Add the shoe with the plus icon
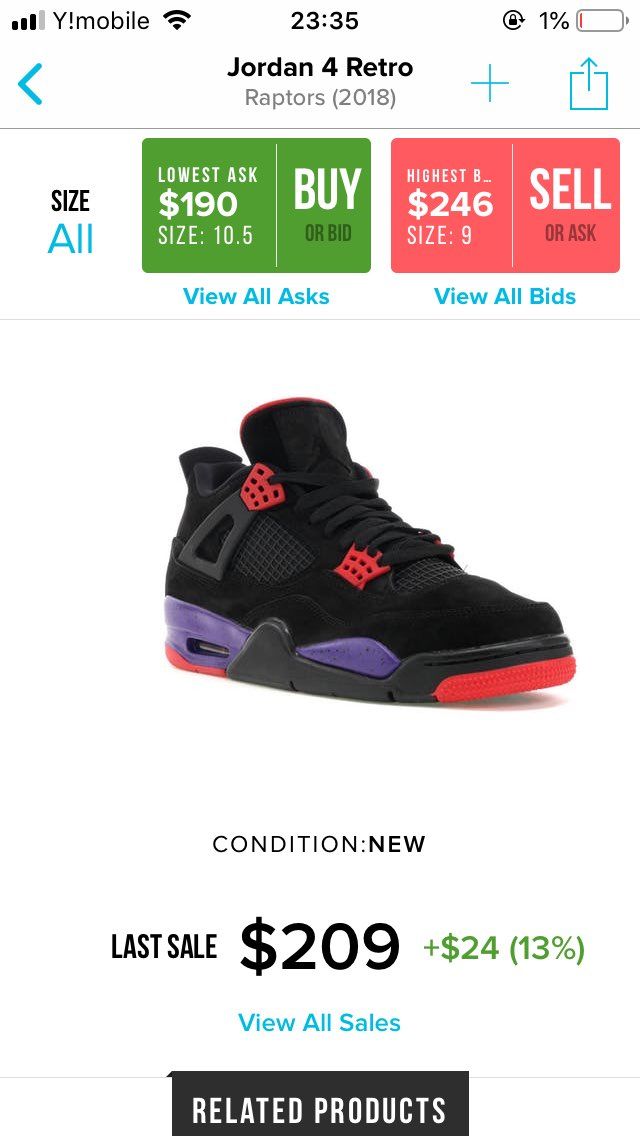The image size is (640, 1136). [x=490, y=83]
